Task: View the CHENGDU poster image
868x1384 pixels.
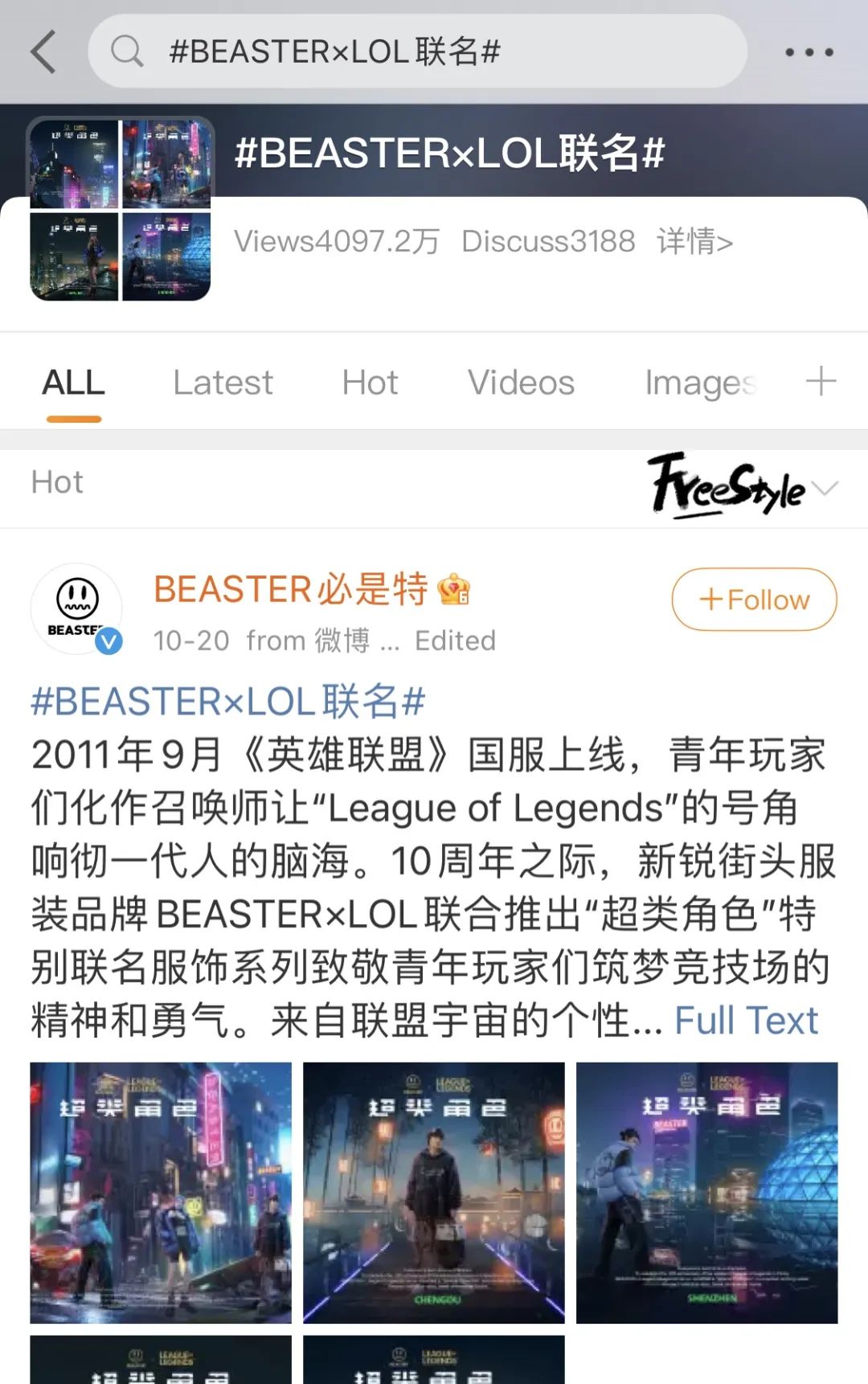Action: [434, 1193]
